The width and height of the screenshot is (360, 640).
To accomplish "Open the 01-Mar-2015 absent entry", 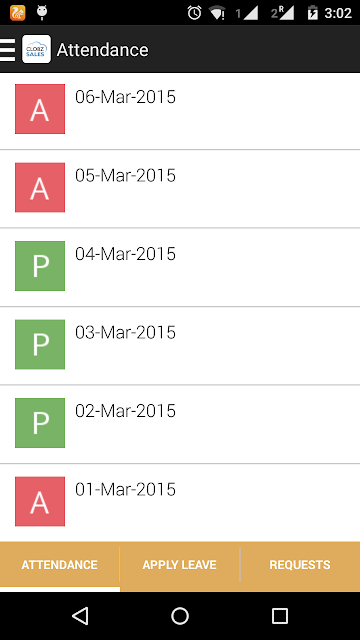I will click(180, 503).
